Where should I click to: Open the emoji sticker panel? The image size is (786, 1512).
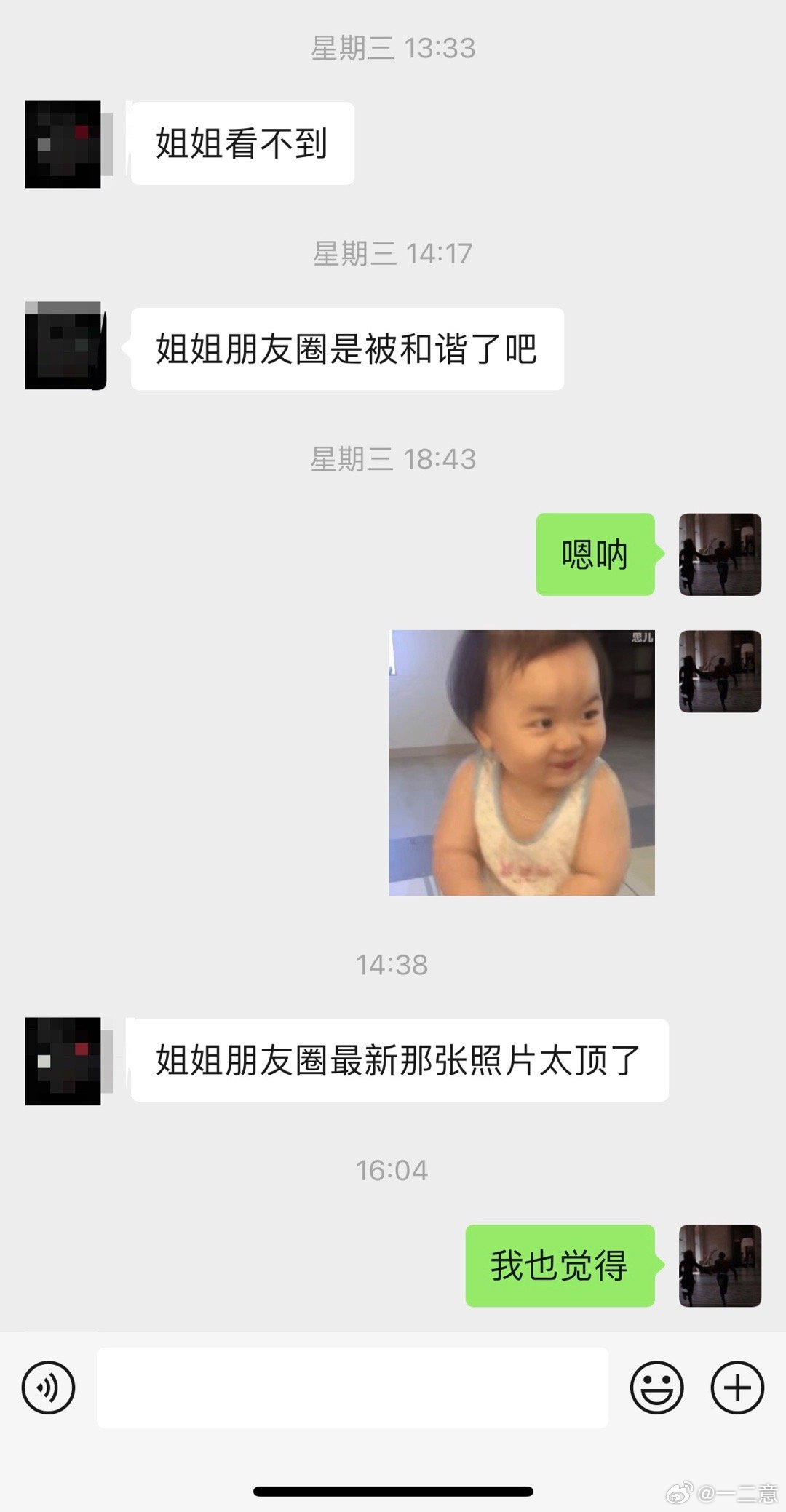[656, 1388]
